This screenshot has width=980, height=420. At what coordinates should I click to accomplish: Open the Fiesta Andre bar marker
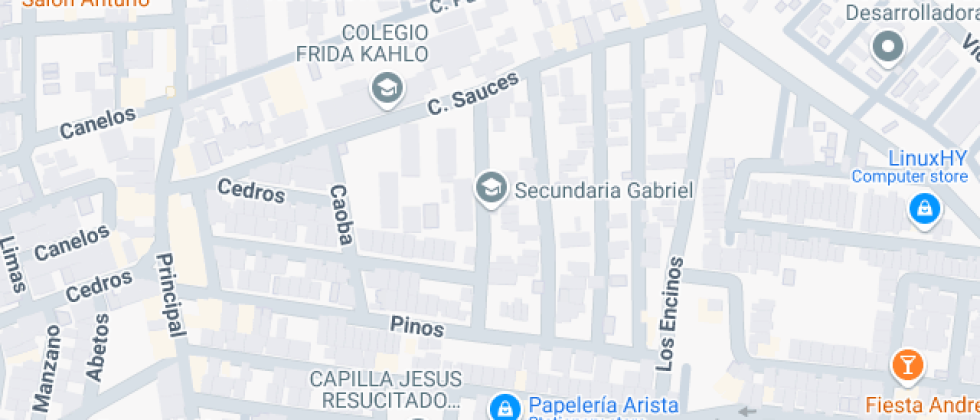(x=907, y=365)
